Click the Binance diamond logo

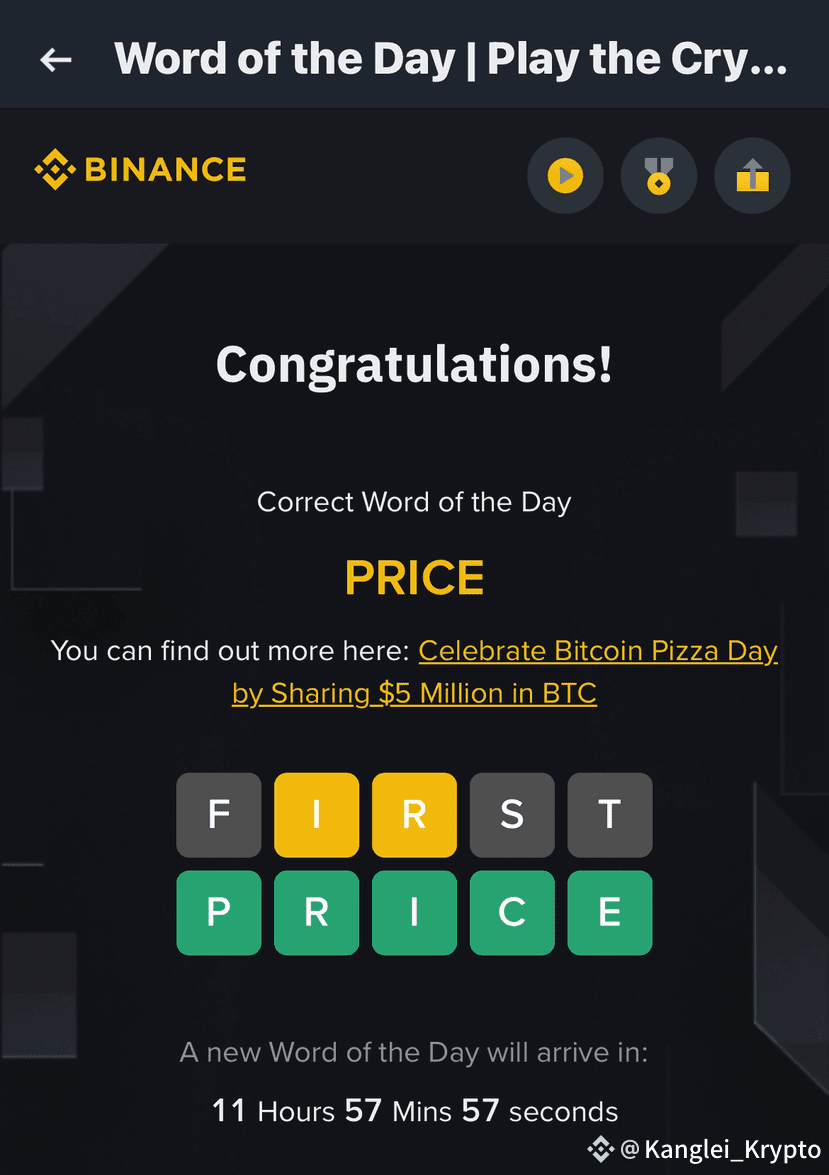[x=55, y=169]
